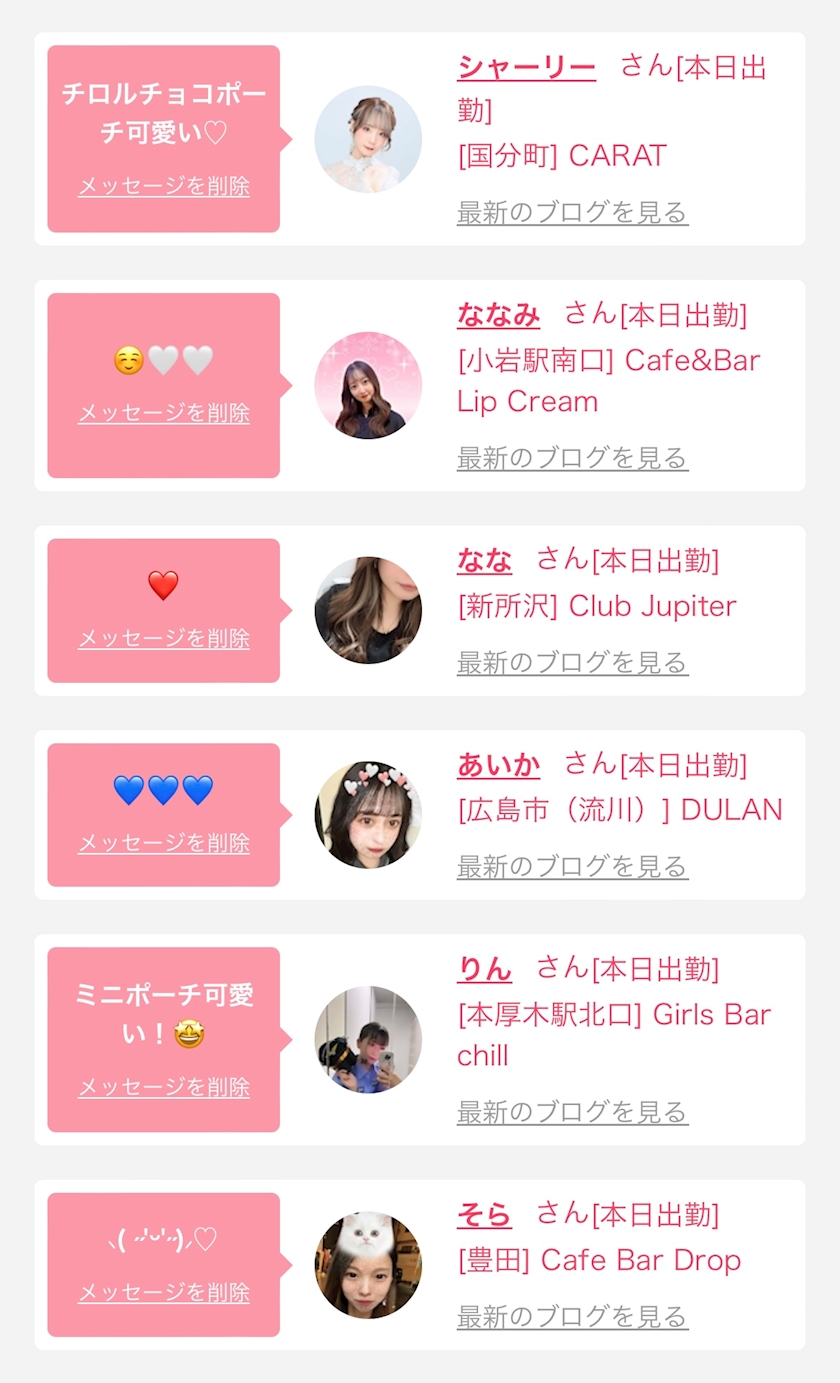Delete the message sent to ななみ
This screenshot has width=840, height=1383.
tap(164, 412)
